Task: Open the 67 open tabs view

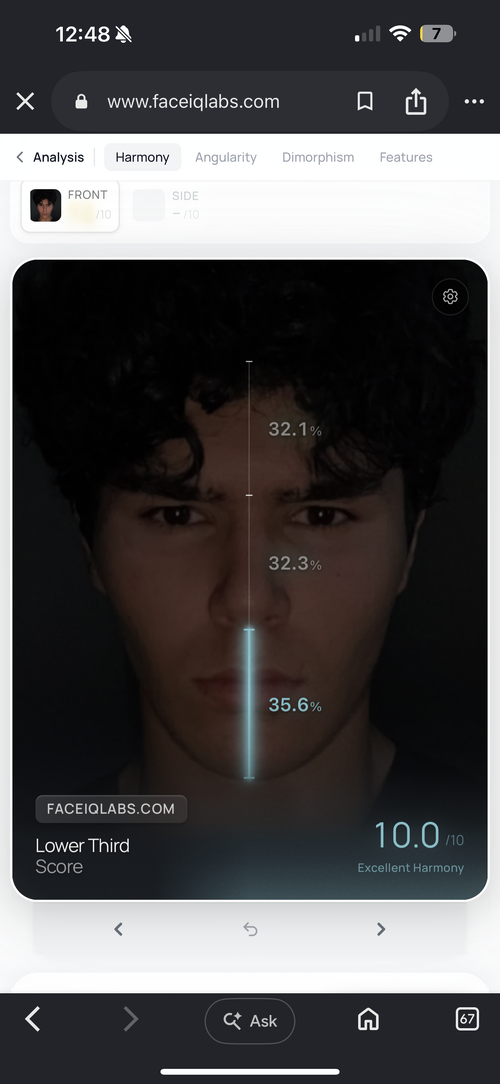Action: point(467,1018)
